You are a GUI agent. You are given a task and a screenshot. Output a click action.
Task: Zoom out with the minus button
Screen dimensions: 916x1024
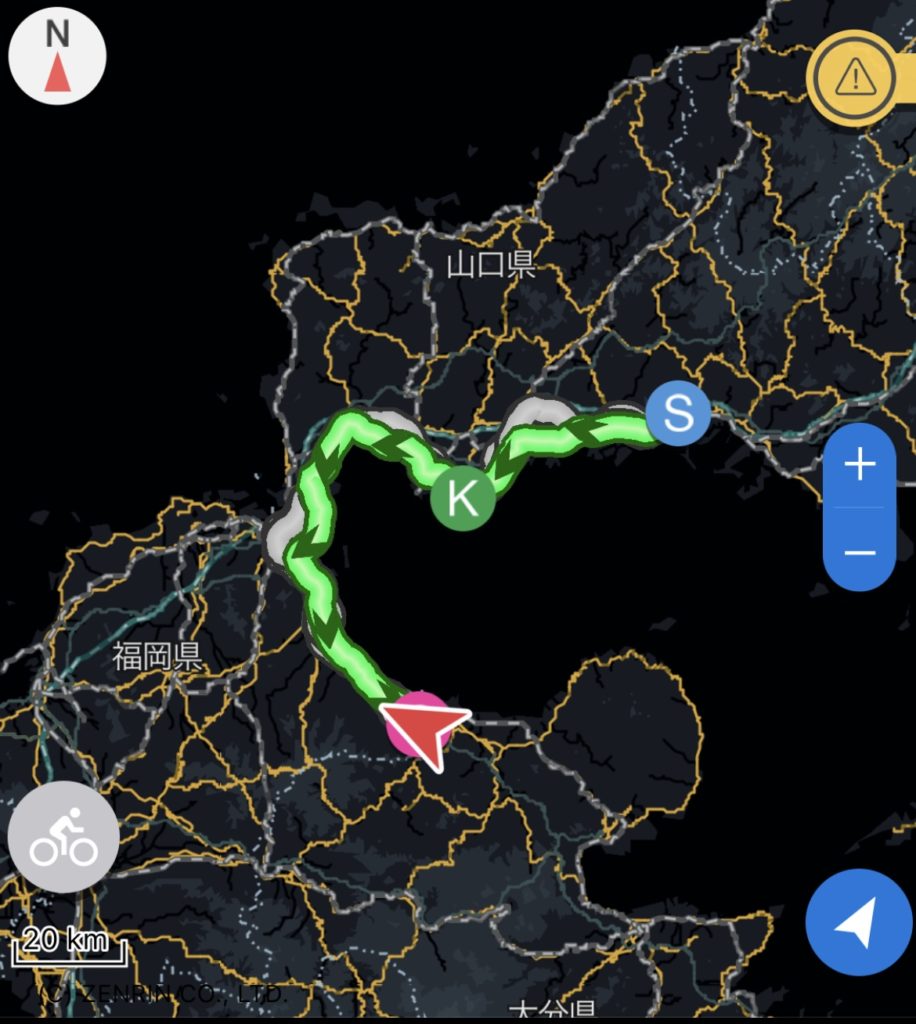859,551
